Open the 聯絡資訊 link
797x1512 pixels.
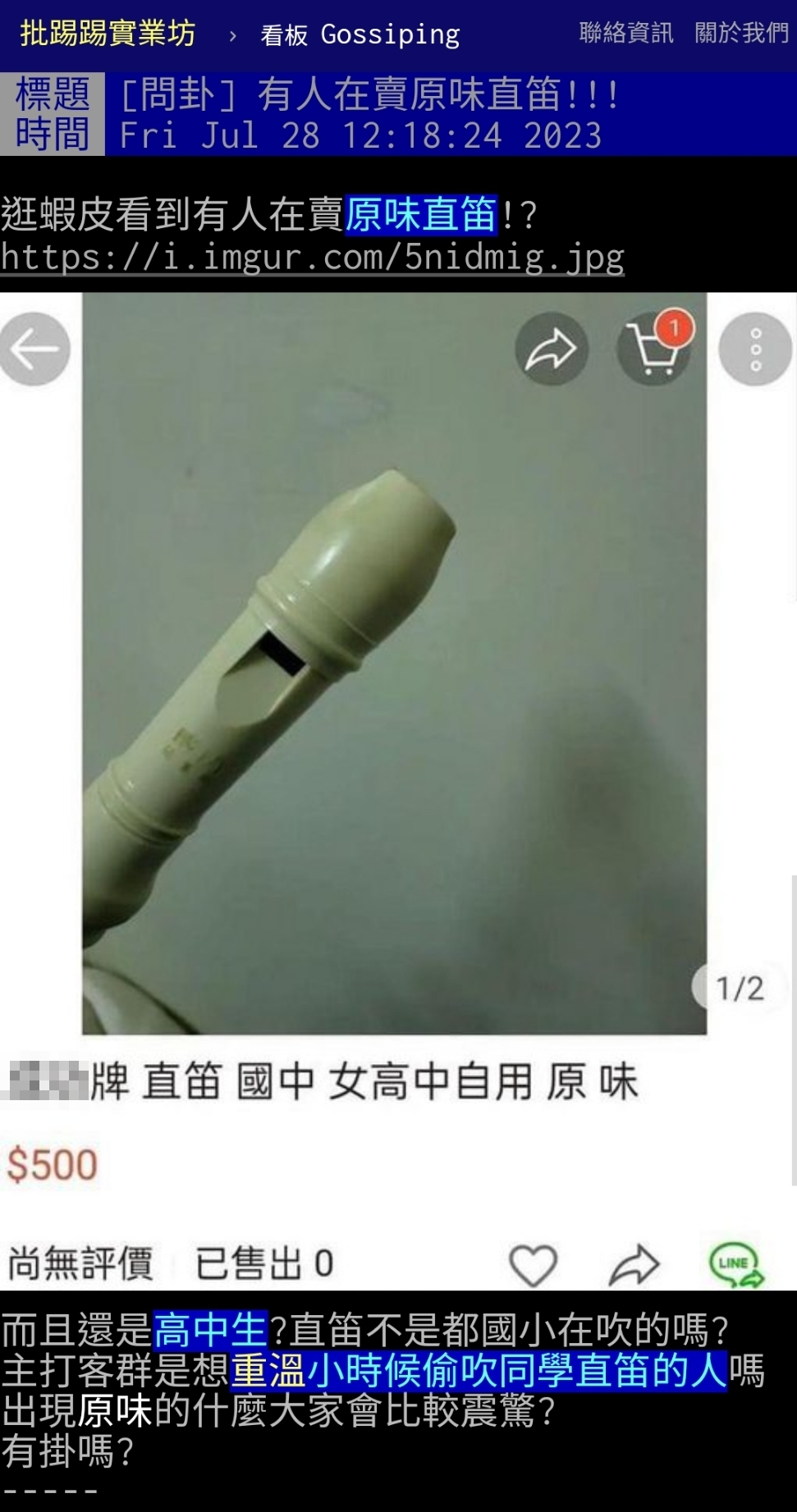pyautogui.click(x=625, y=33)
